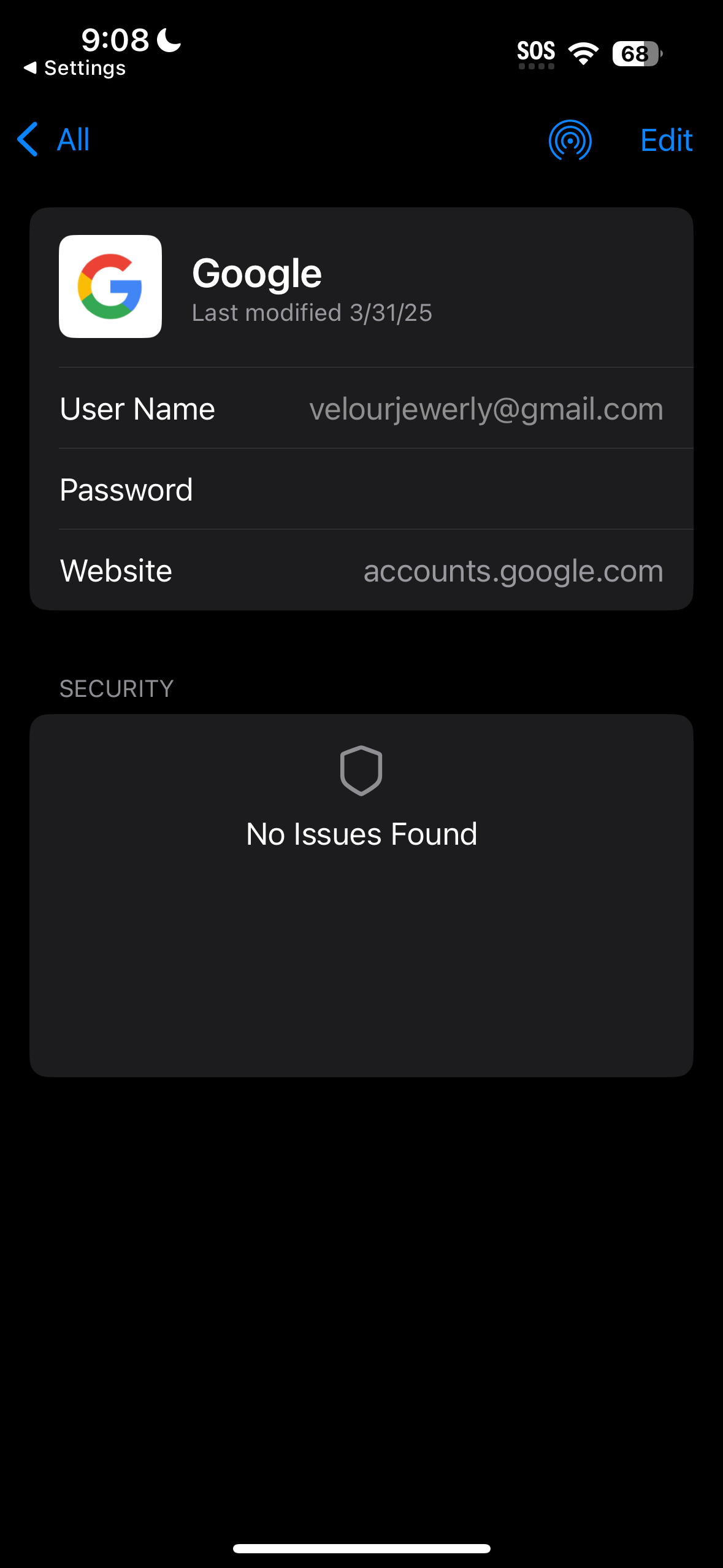The height and width of the screenshot is (1568, 723).
Task: Go back to the All passwords list
Action: [54, 140]
